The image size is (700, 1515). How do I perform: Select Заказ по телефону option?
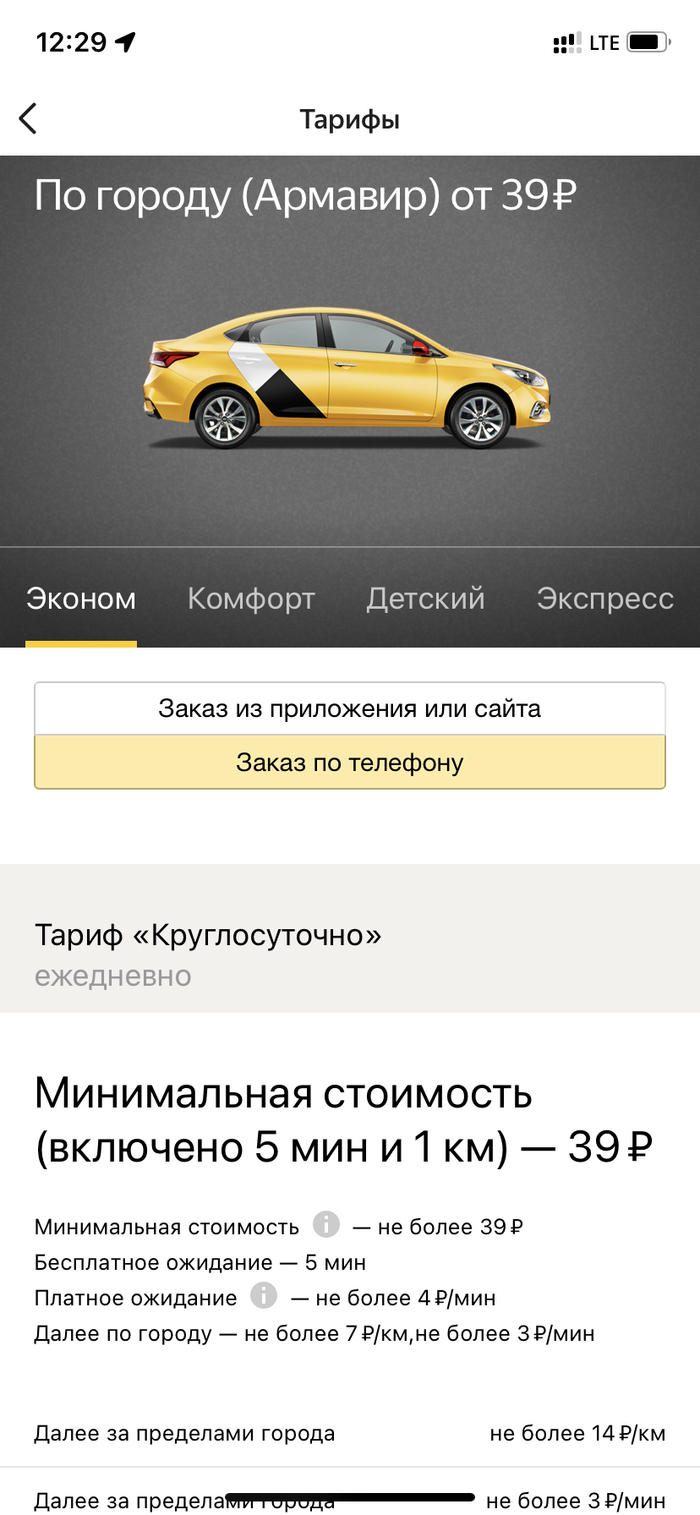(x=349, y=763)
